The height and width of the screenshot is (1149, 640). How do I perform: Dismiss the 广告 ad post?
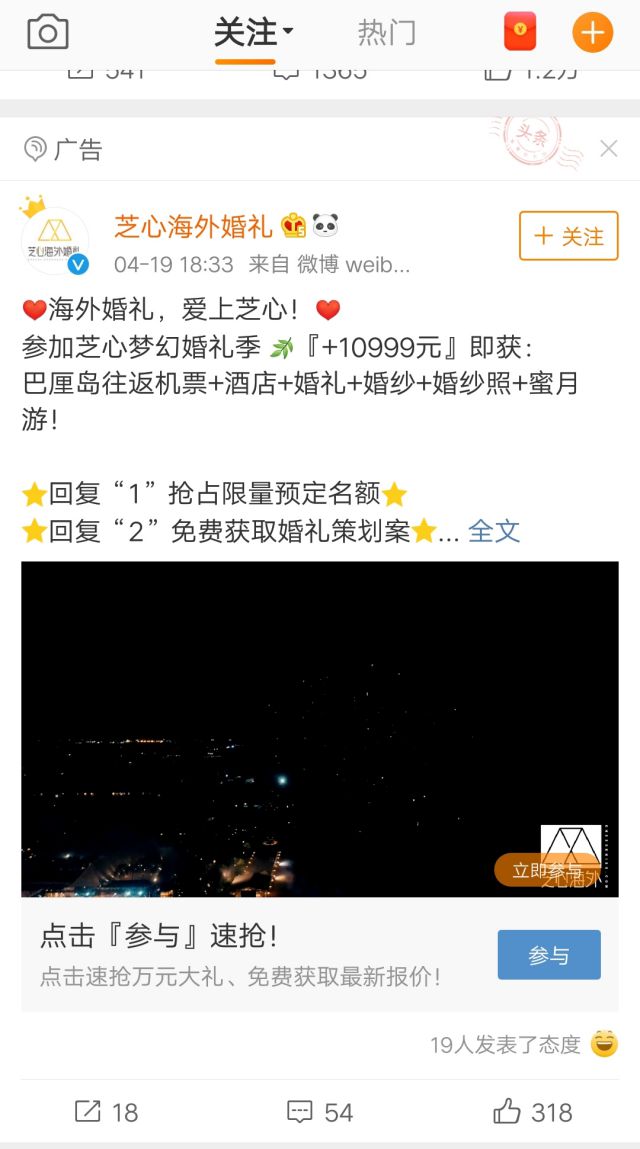[x=608, y=149]
